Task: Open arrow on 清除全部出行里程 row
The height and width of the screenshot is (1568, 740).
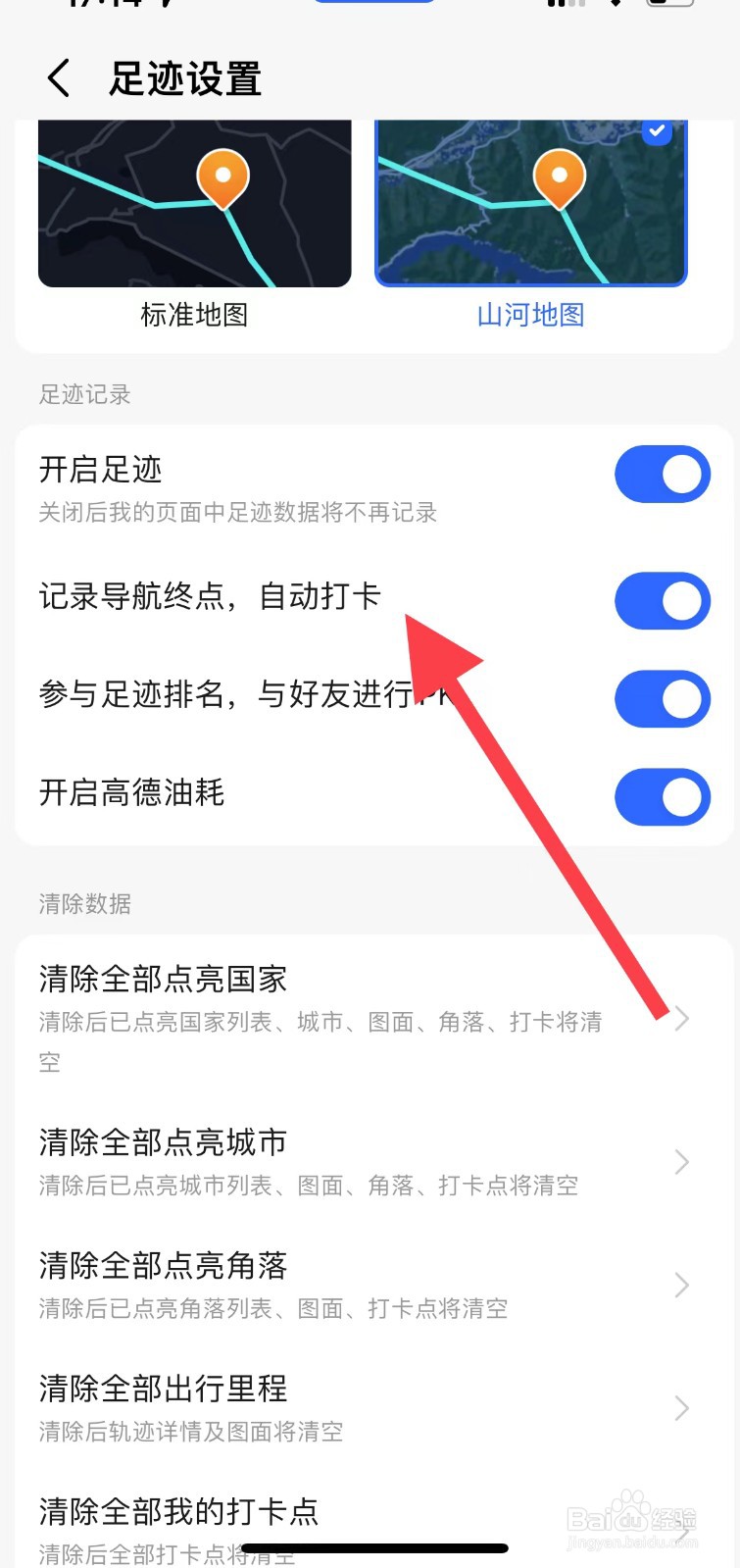Action: click(x=682, y=1408)
